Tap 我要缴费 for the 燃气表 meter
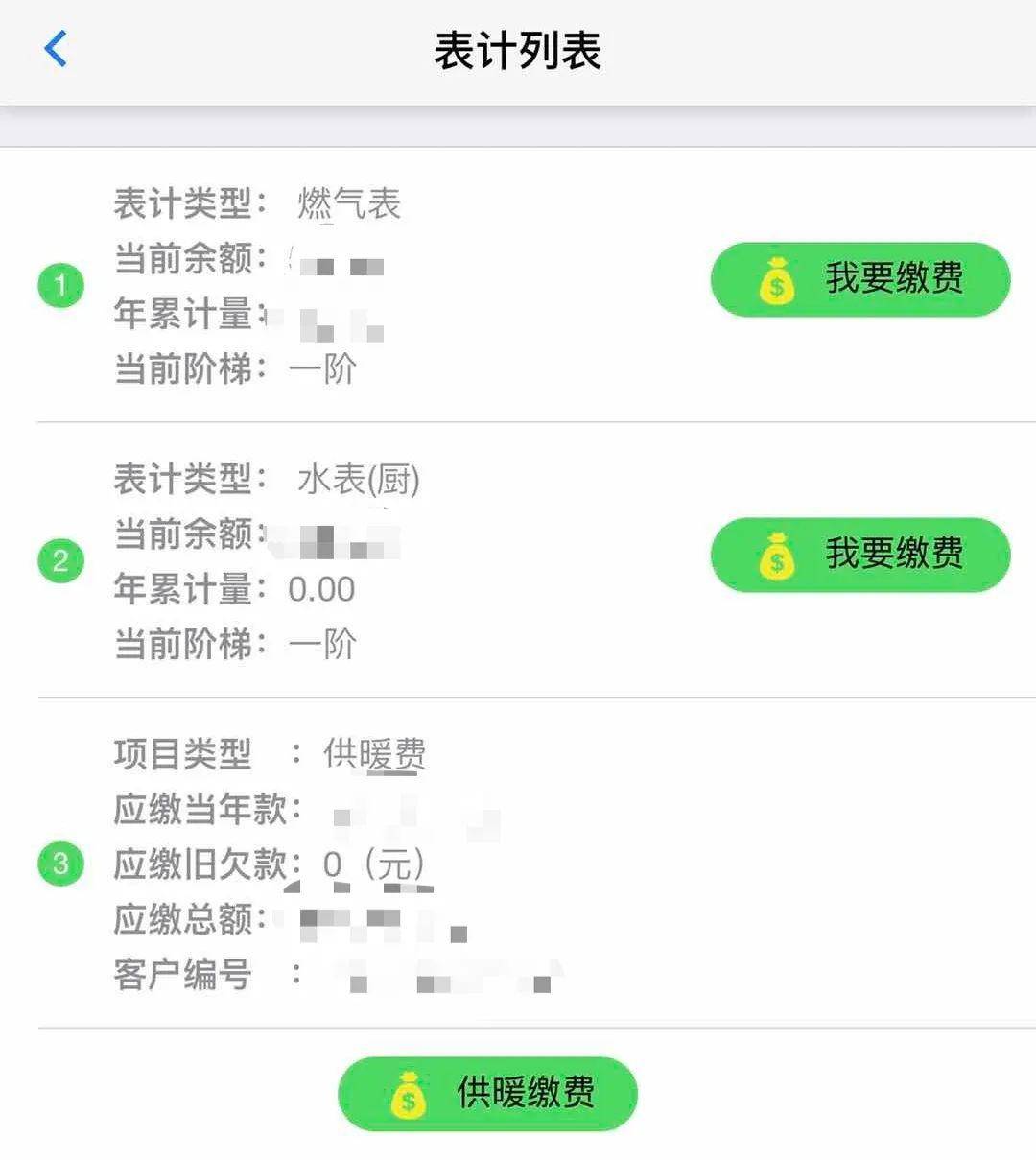 (859, 279)
